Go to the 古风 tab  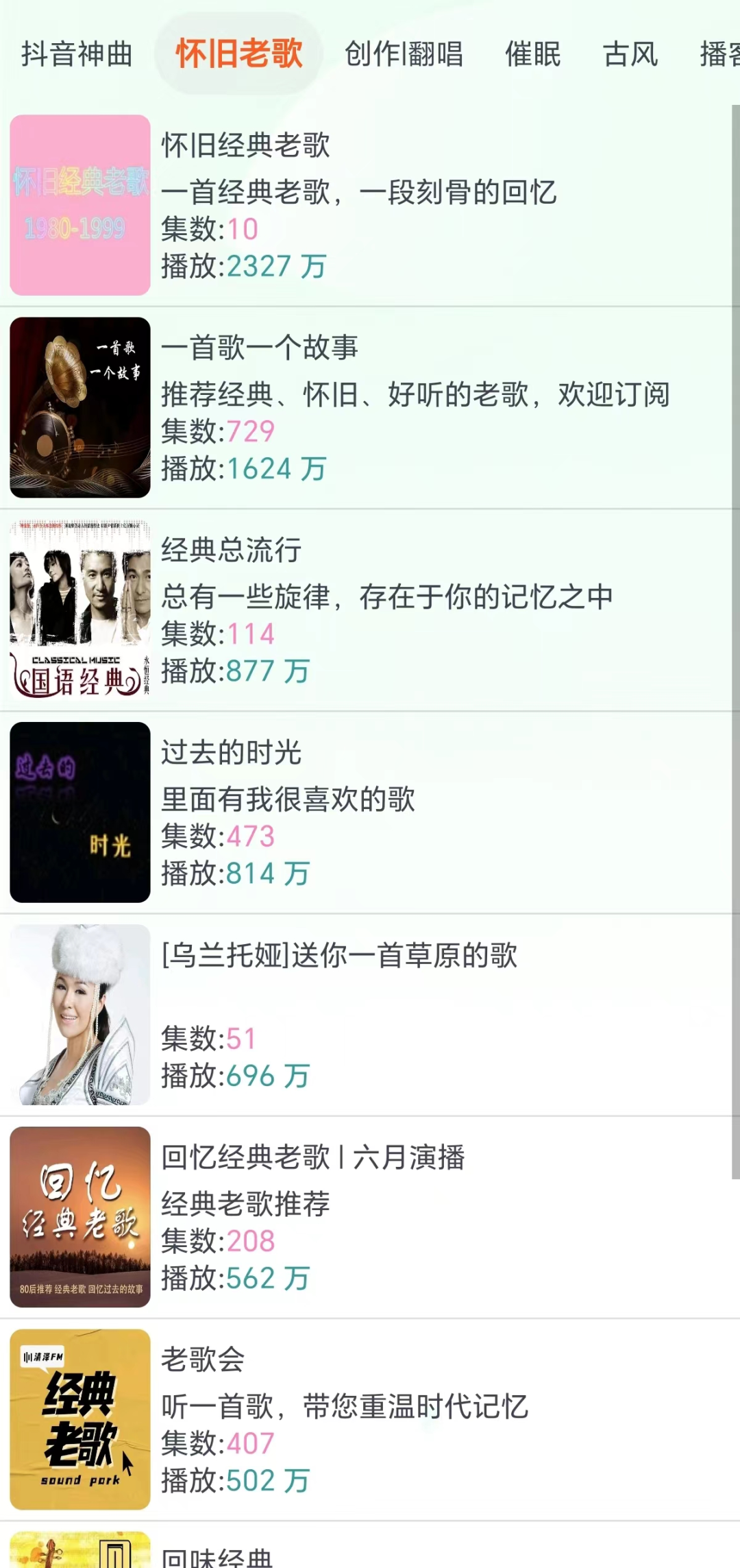pyautogui.click(x=630, y=54)
